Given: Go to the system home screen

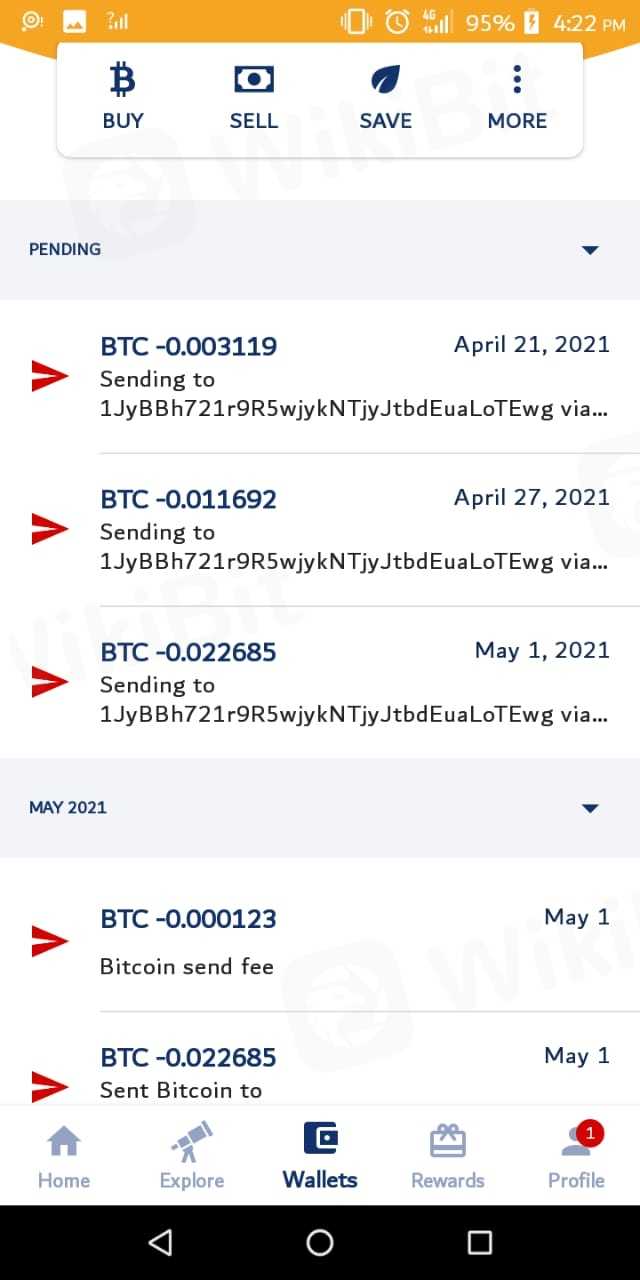Looking at the screenshot, I should [320, 1243].
